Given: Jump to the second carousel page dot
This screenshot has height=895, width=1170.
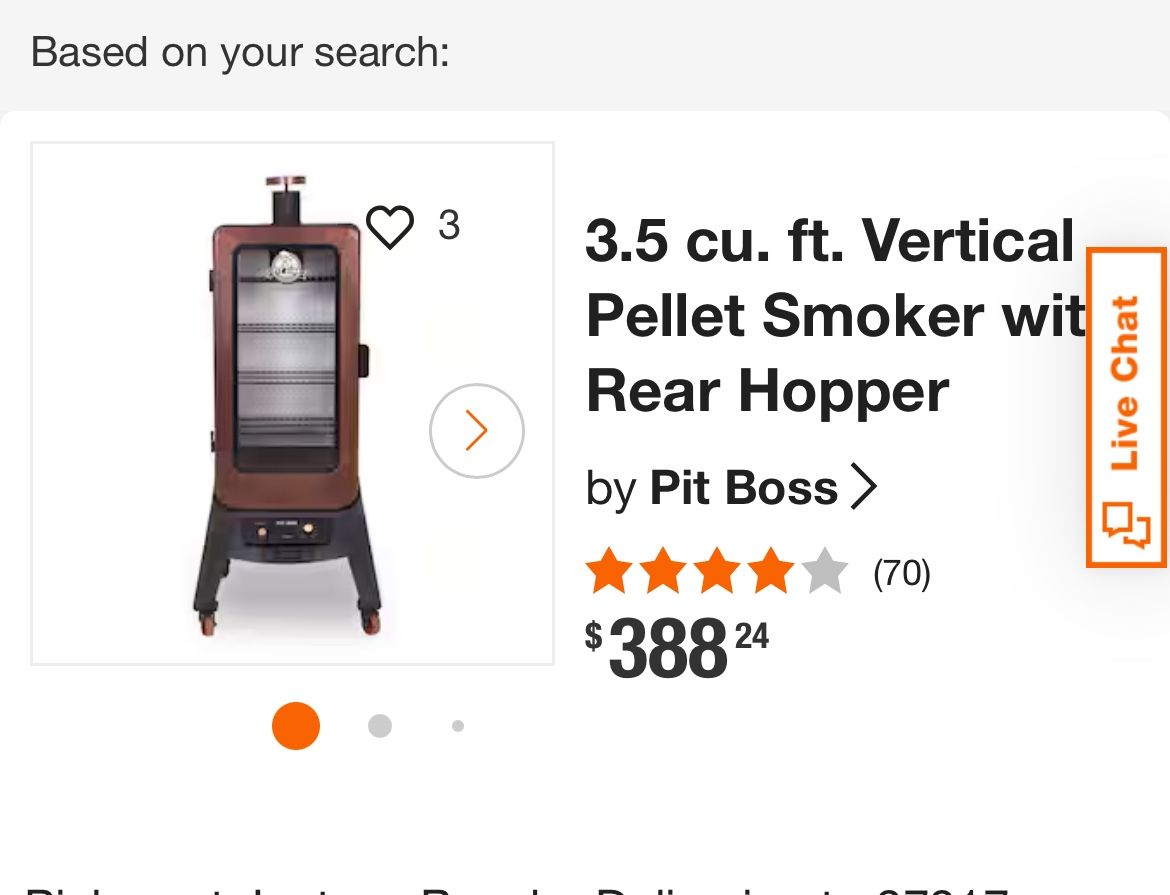Looking at the screenshot, I should tap(380, 726).
